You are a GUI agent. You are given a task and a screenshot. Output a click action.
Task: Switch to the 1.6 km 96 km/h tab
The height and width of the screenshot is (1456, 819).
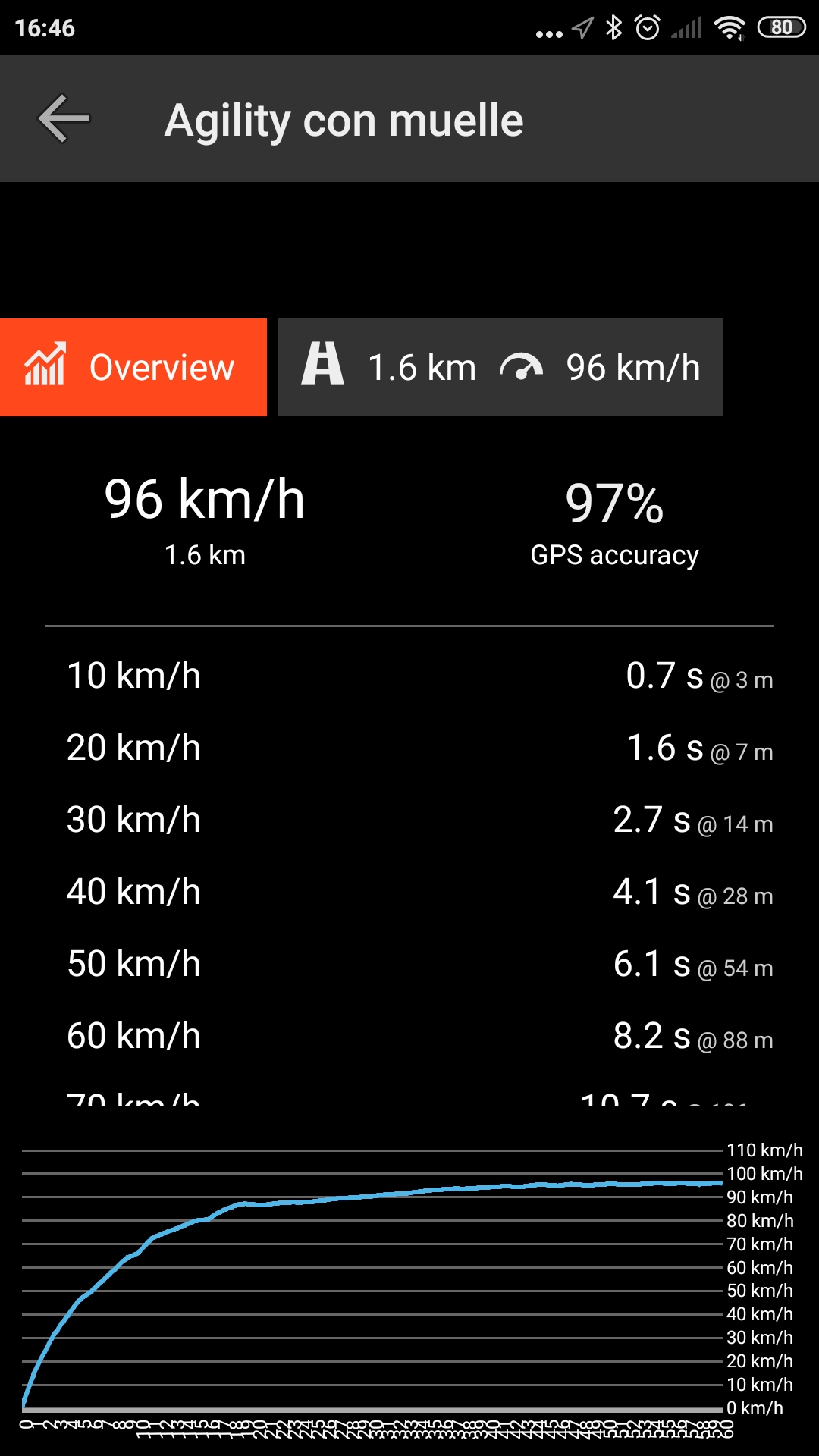500,367
